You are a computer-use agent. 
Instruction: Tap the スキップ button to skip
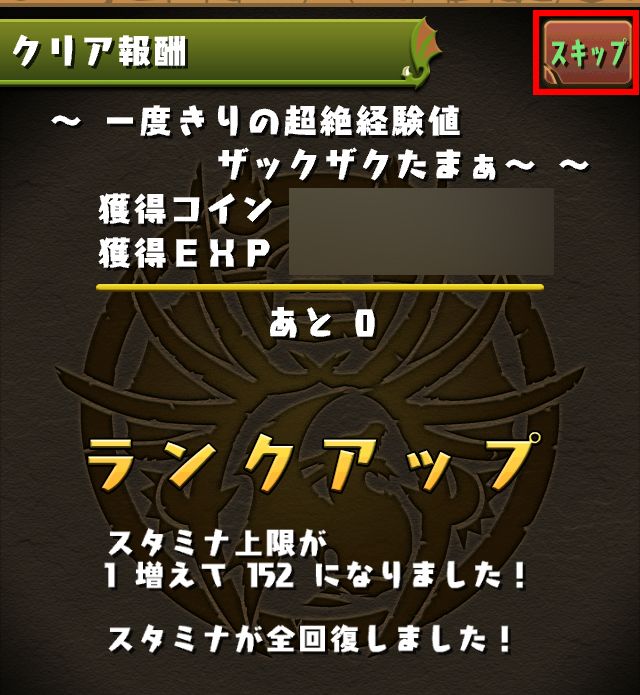click(x=588, y=54)
